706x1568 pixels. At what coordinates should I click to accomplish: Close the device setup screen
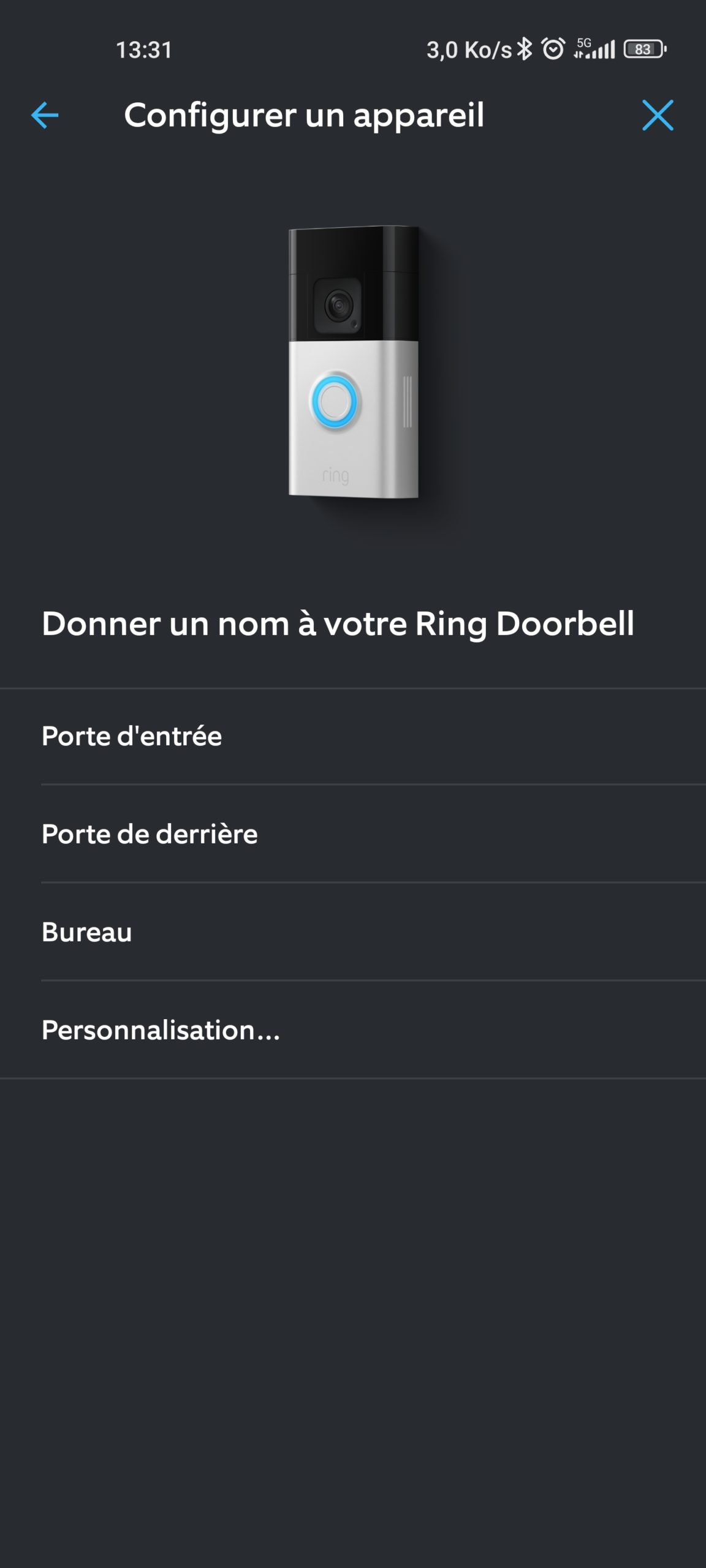coord(658,115)
